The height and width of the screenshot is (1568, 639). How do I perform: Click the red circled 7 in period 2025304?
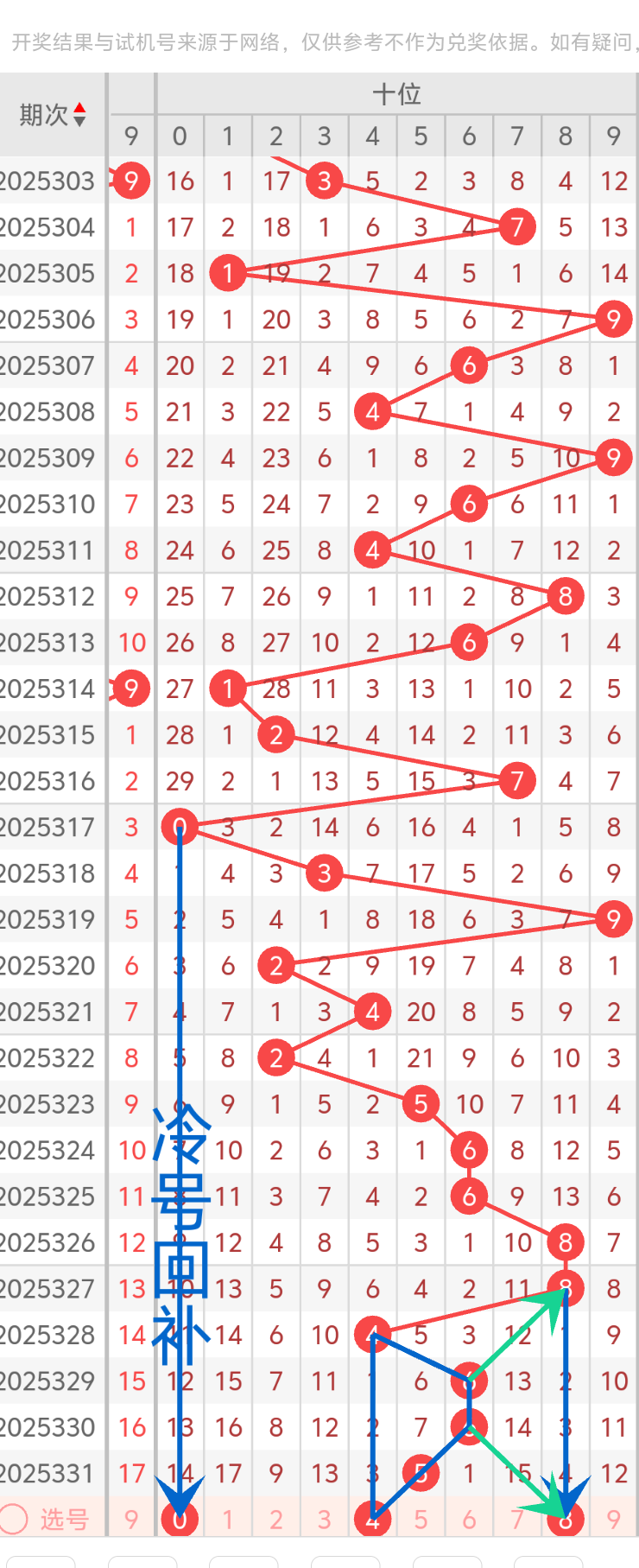(x=516, y=227)
